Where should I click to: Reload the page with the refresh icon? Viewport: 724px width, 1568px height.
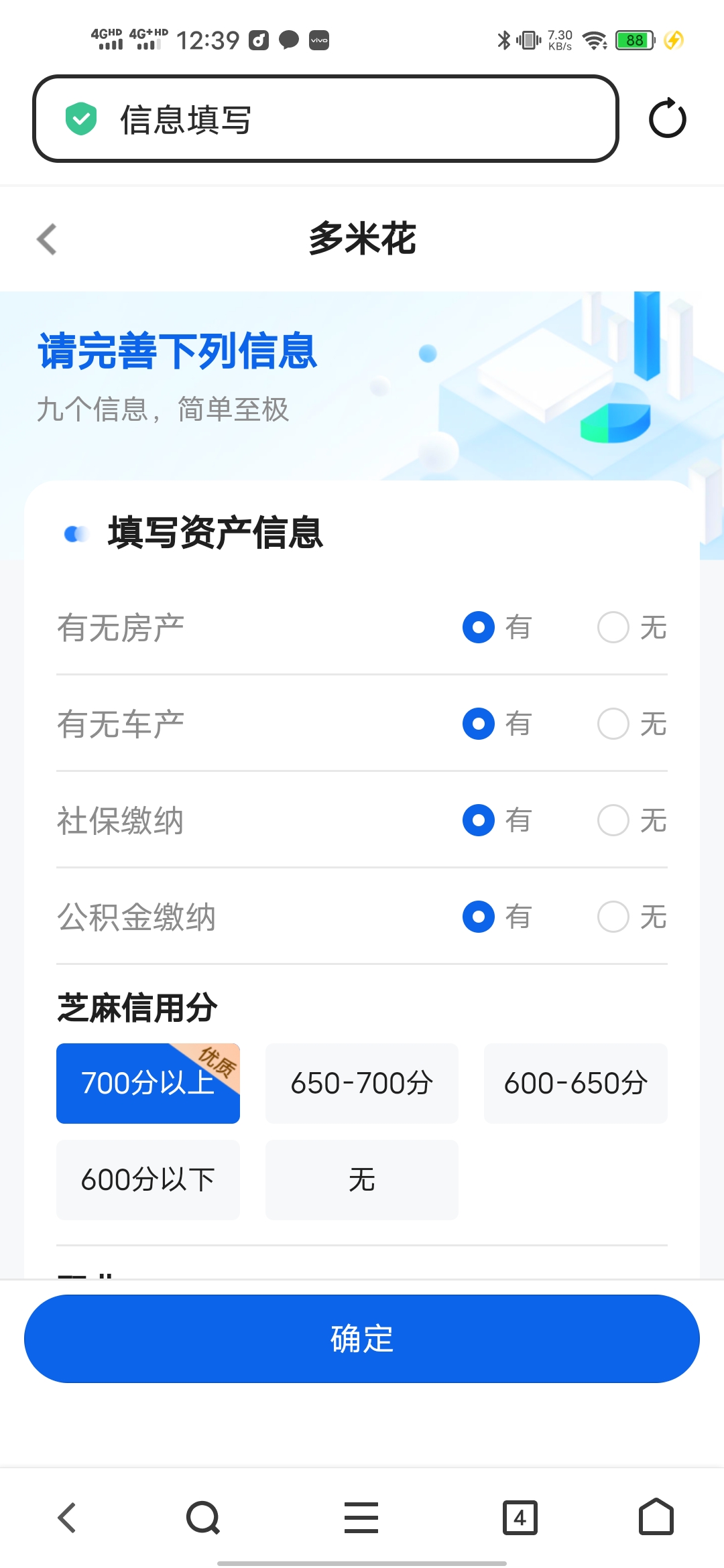667,119
